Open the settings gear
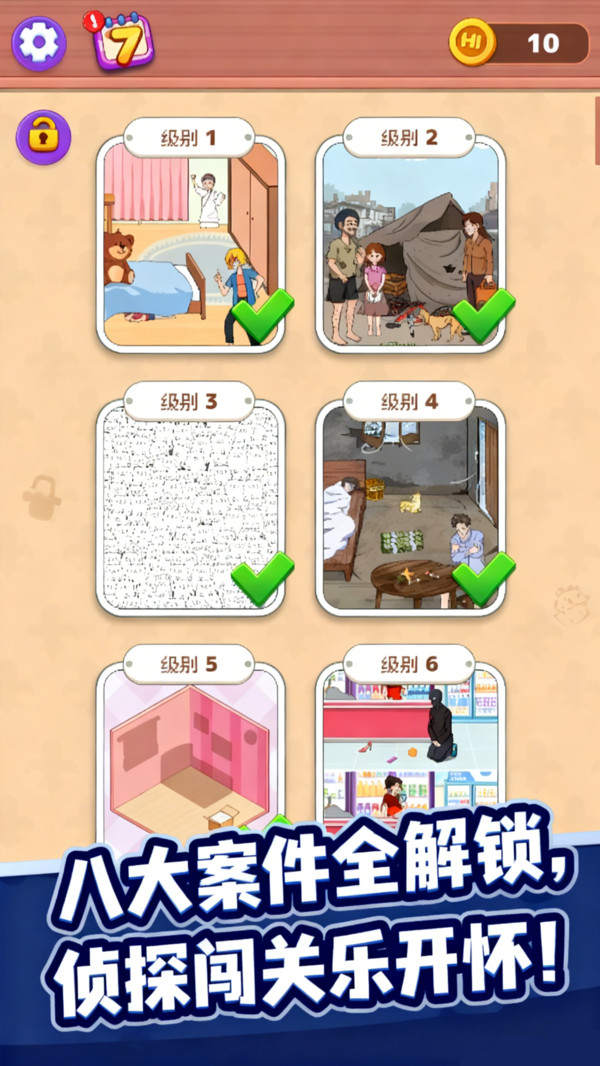 pos(39,43)
